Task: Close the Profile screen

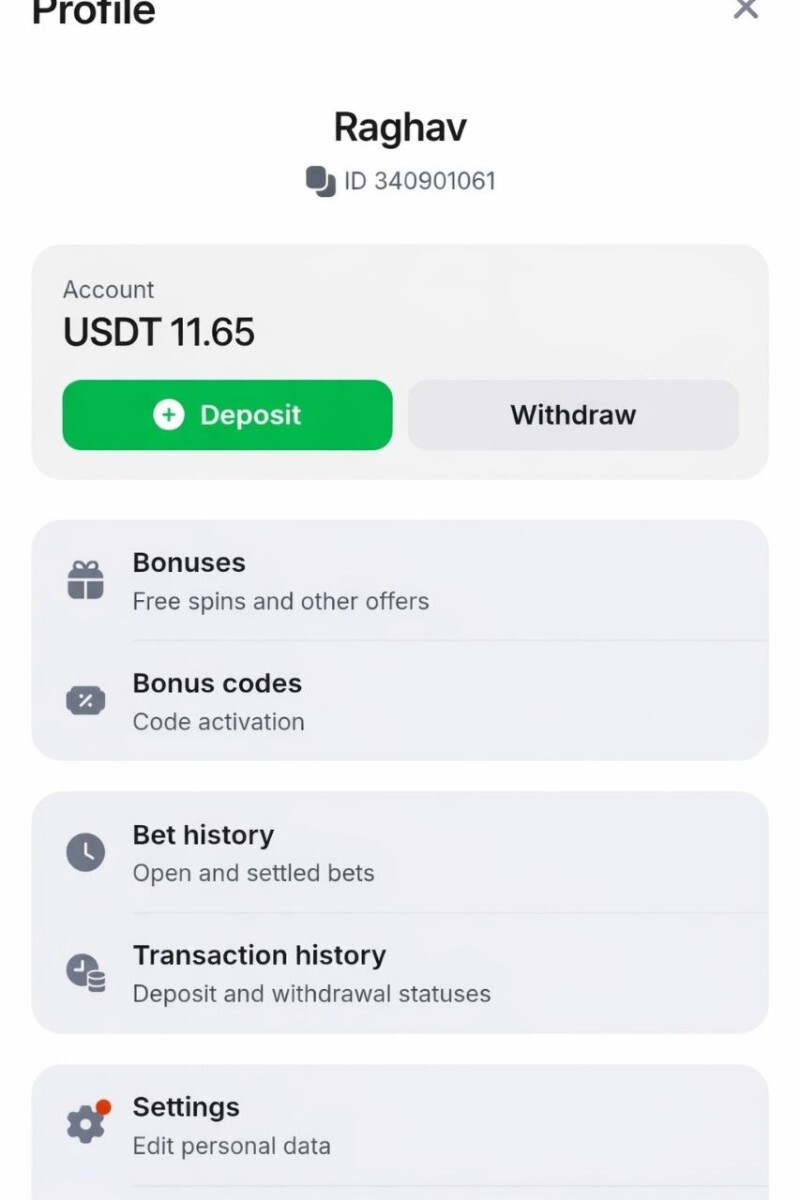Action: (x=745, y=9)
